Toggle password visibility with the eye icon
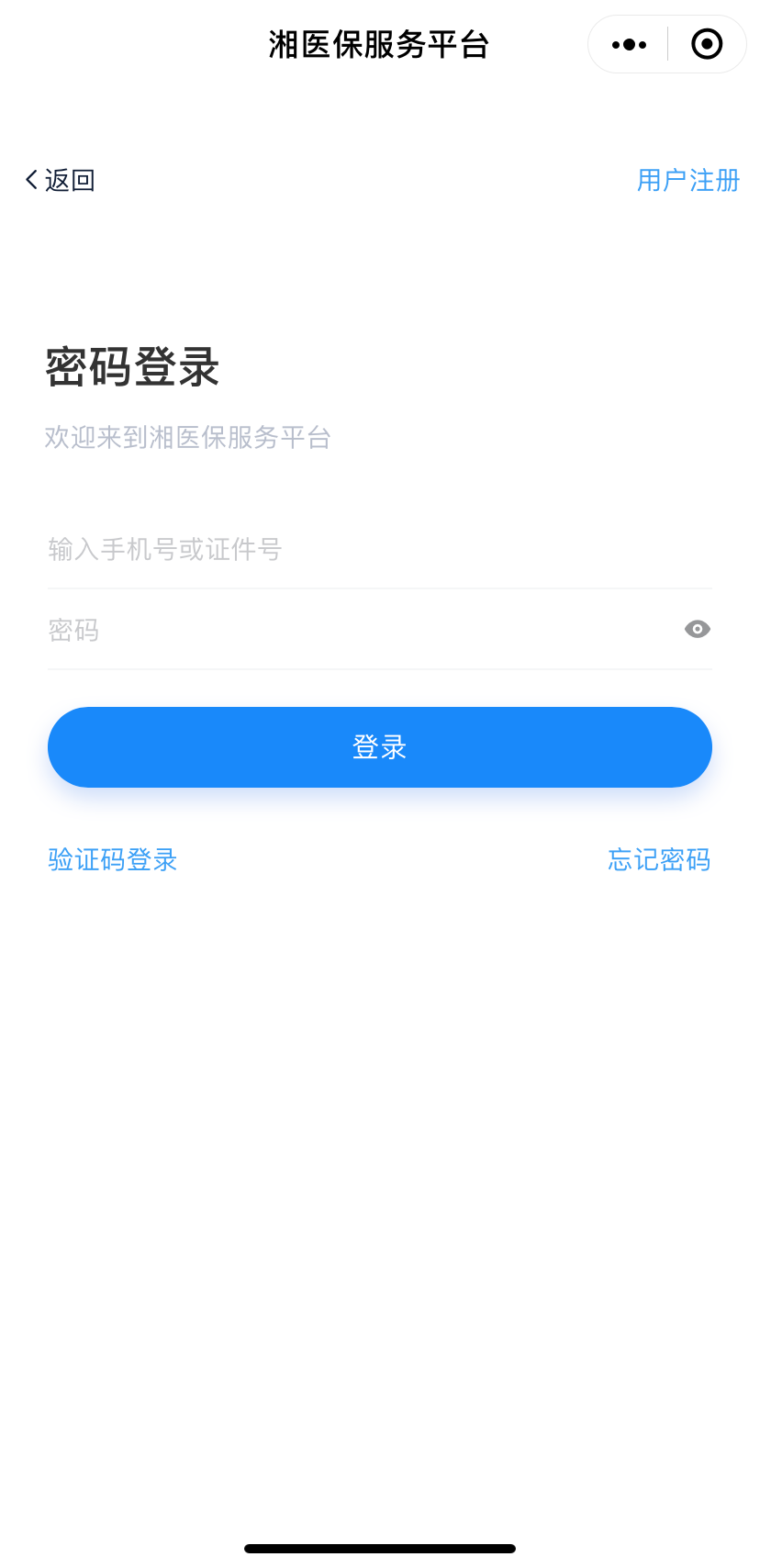Viewport: 760px width, 1568px height. click(698, 629)
